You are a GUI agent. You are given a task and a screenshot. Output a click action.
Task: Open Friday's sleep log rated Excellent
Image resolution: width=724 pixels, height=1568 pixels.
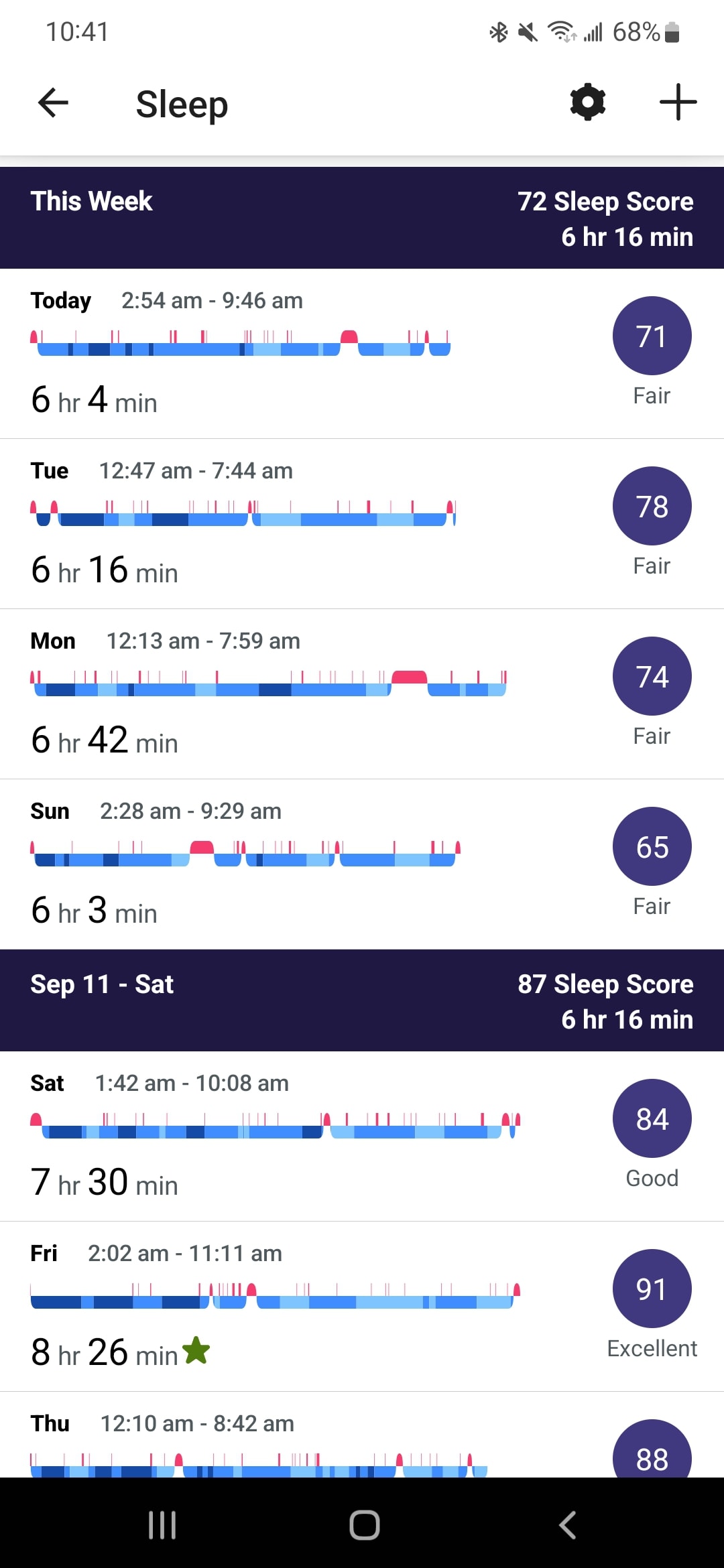362,1307
